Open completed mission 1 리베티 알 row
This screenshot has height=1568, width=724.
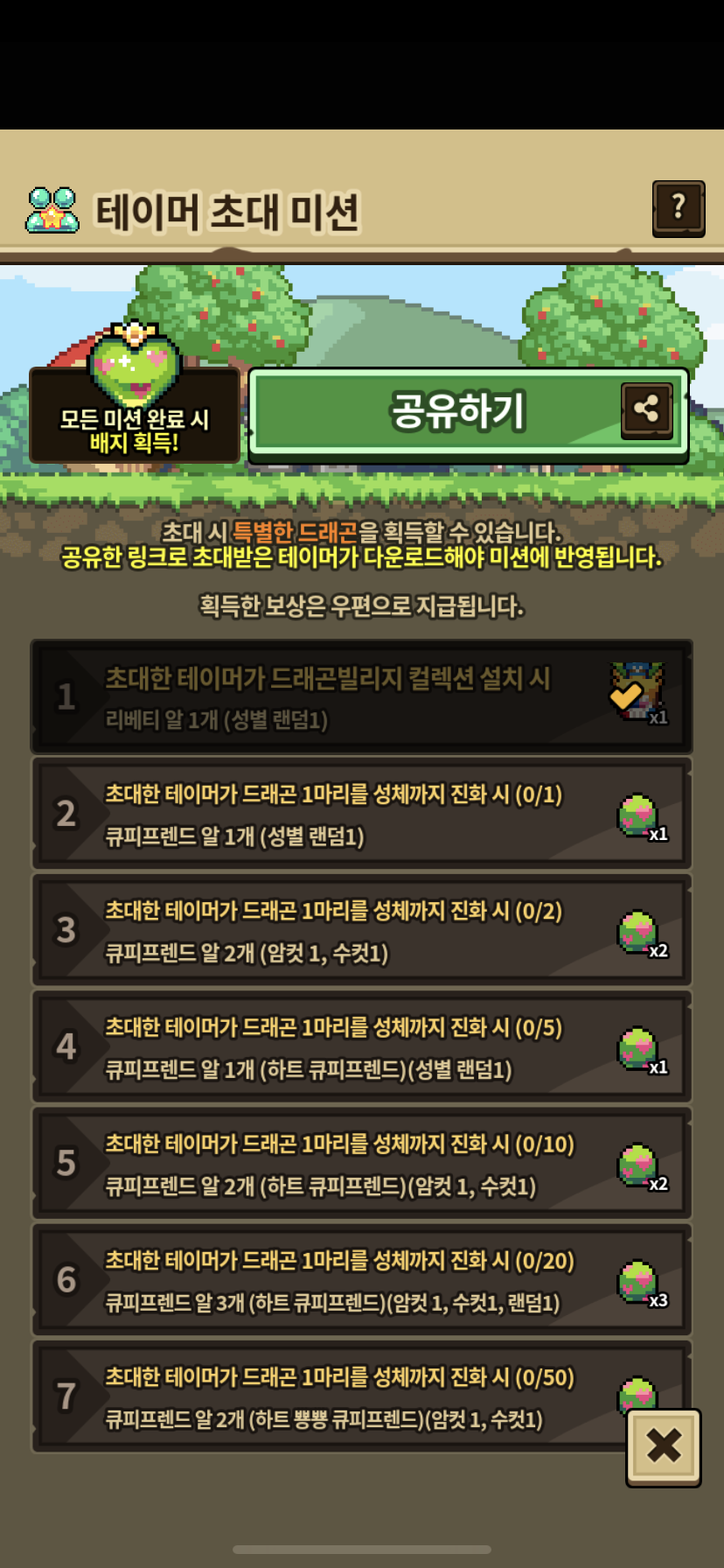tap(361, 697)
